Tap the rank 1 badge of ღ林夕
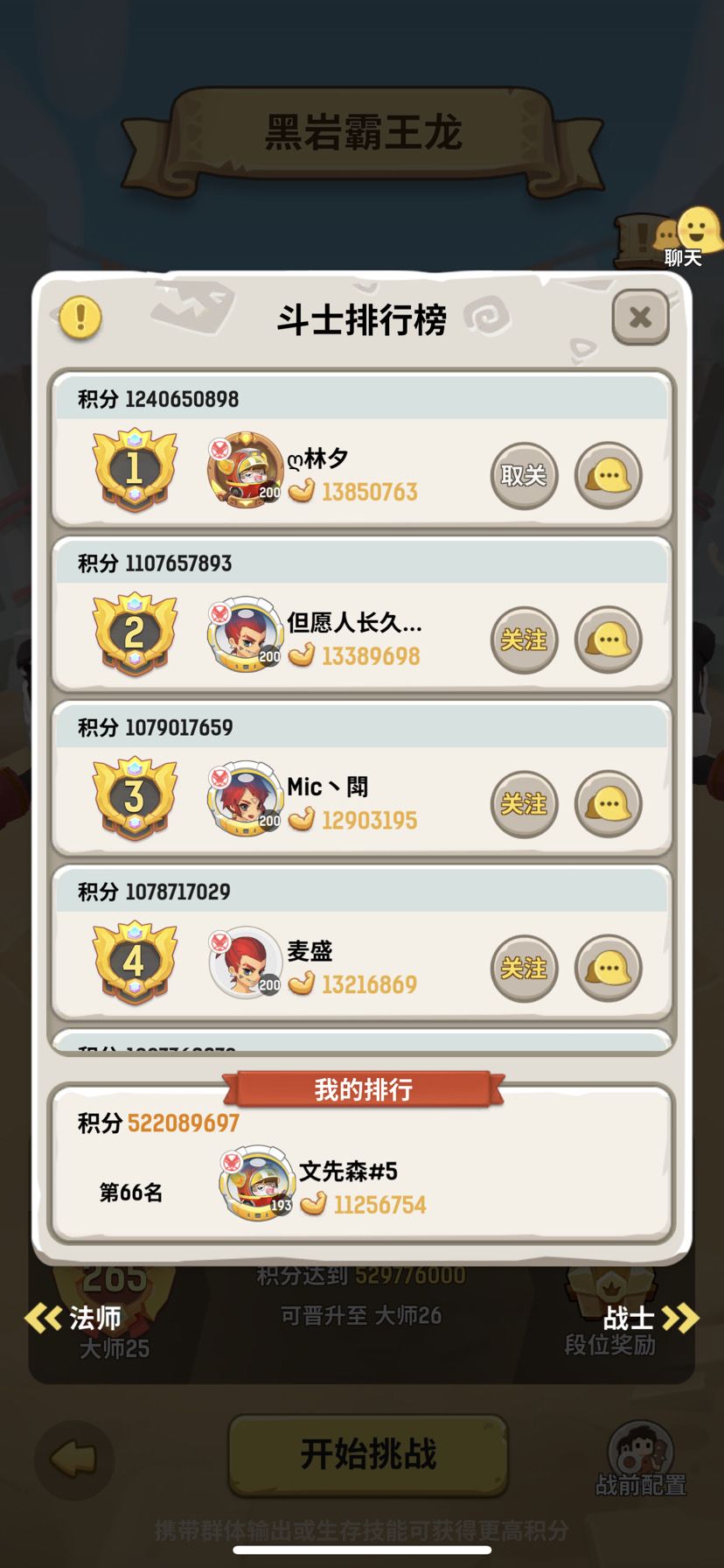The width and height of the screenshot is (724, 1568). point(136,469)
